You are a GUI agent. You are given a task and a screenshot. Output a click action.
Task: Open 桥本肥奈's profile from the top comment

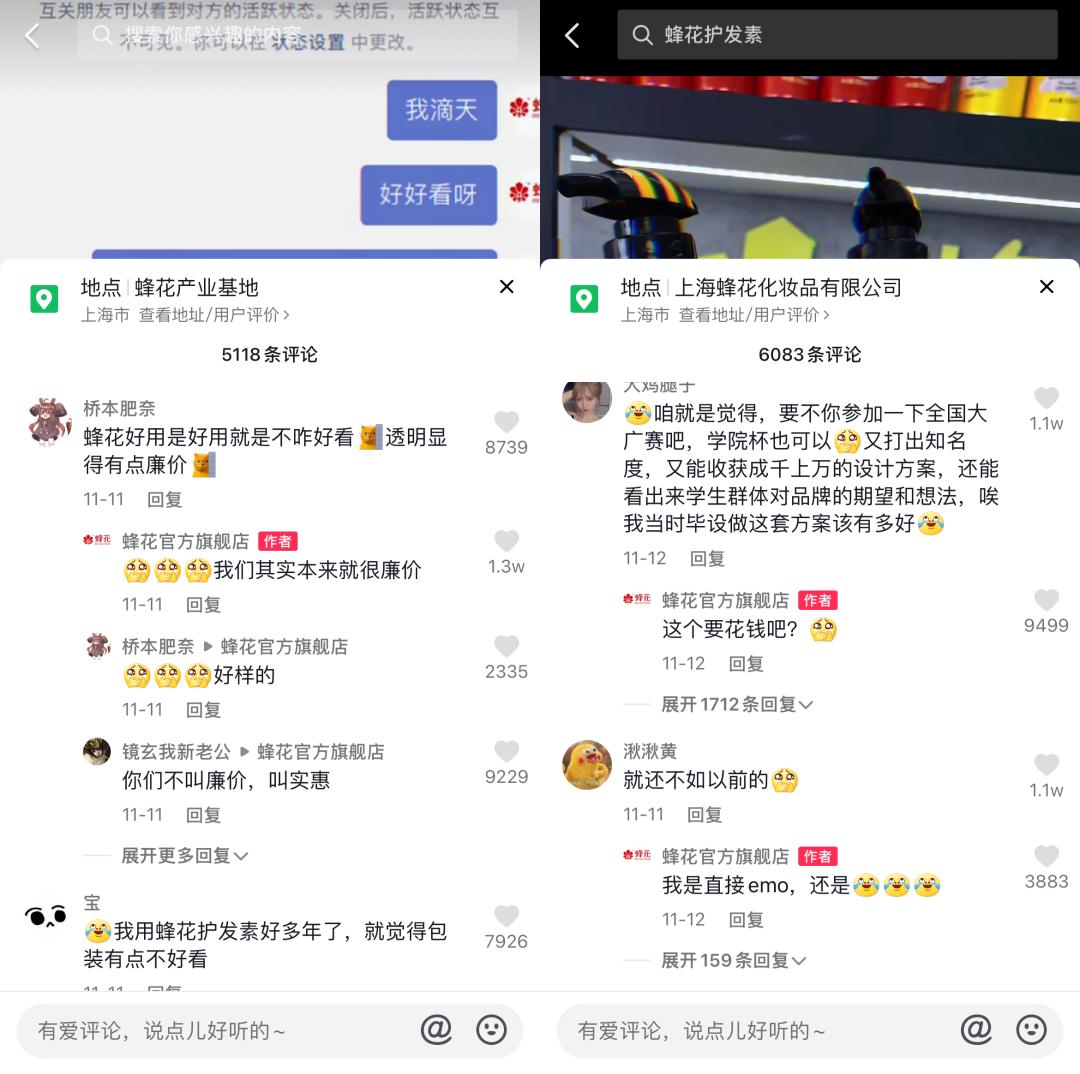(50, 422)
